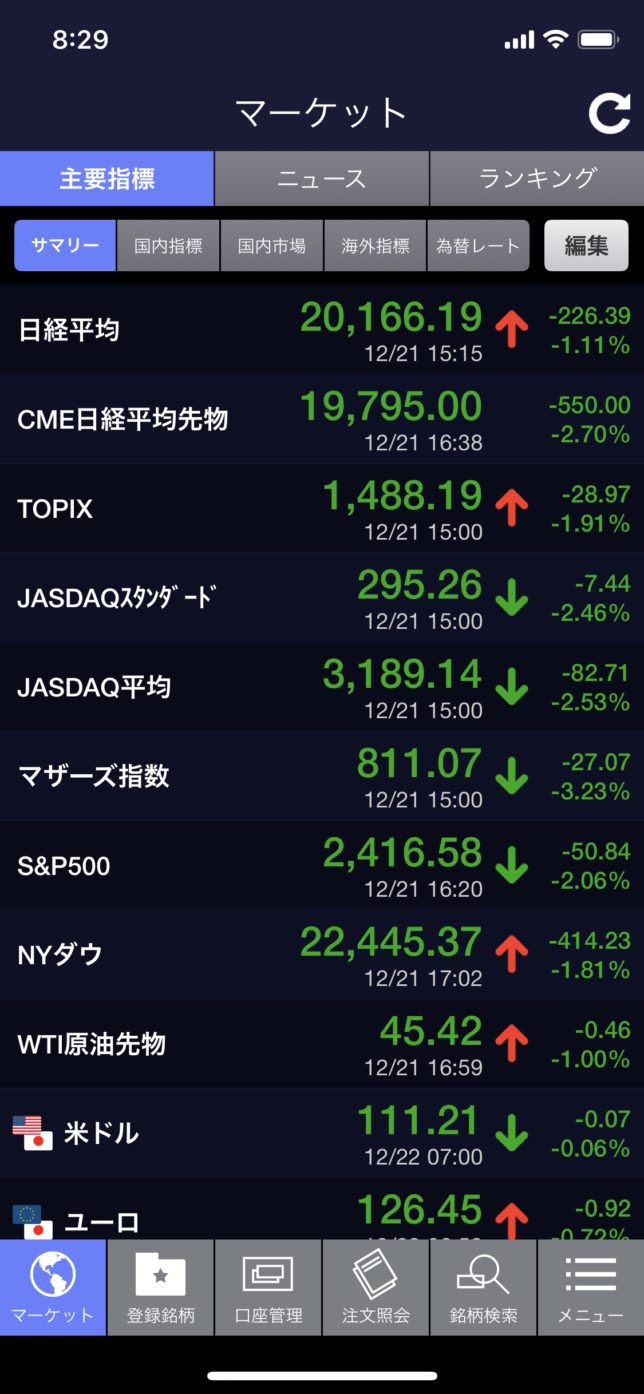Open the メニュー tab
The image size is (644, 1394).
click(590, 1288)
